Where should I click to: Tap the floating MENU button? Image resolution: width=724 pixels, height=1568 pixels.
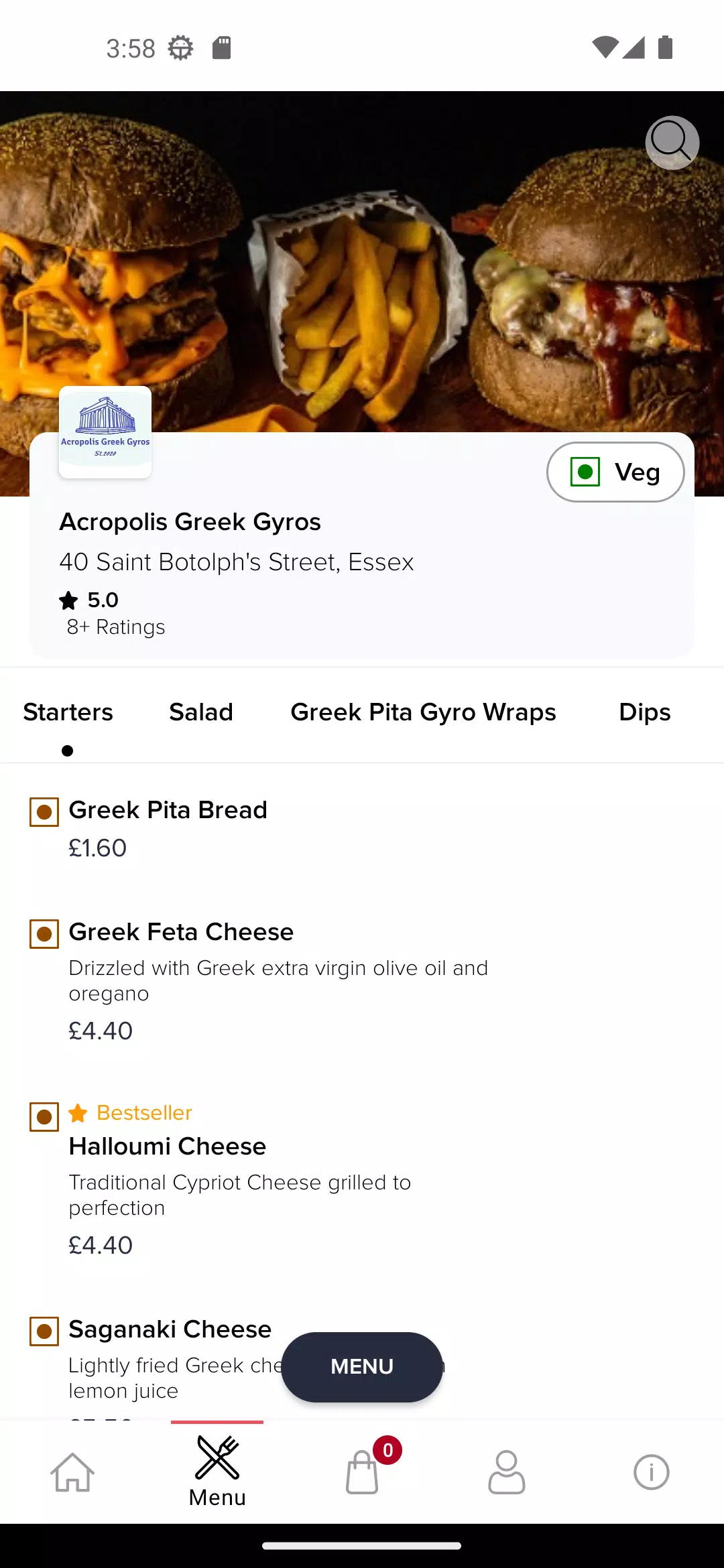tap(362, 1366)
